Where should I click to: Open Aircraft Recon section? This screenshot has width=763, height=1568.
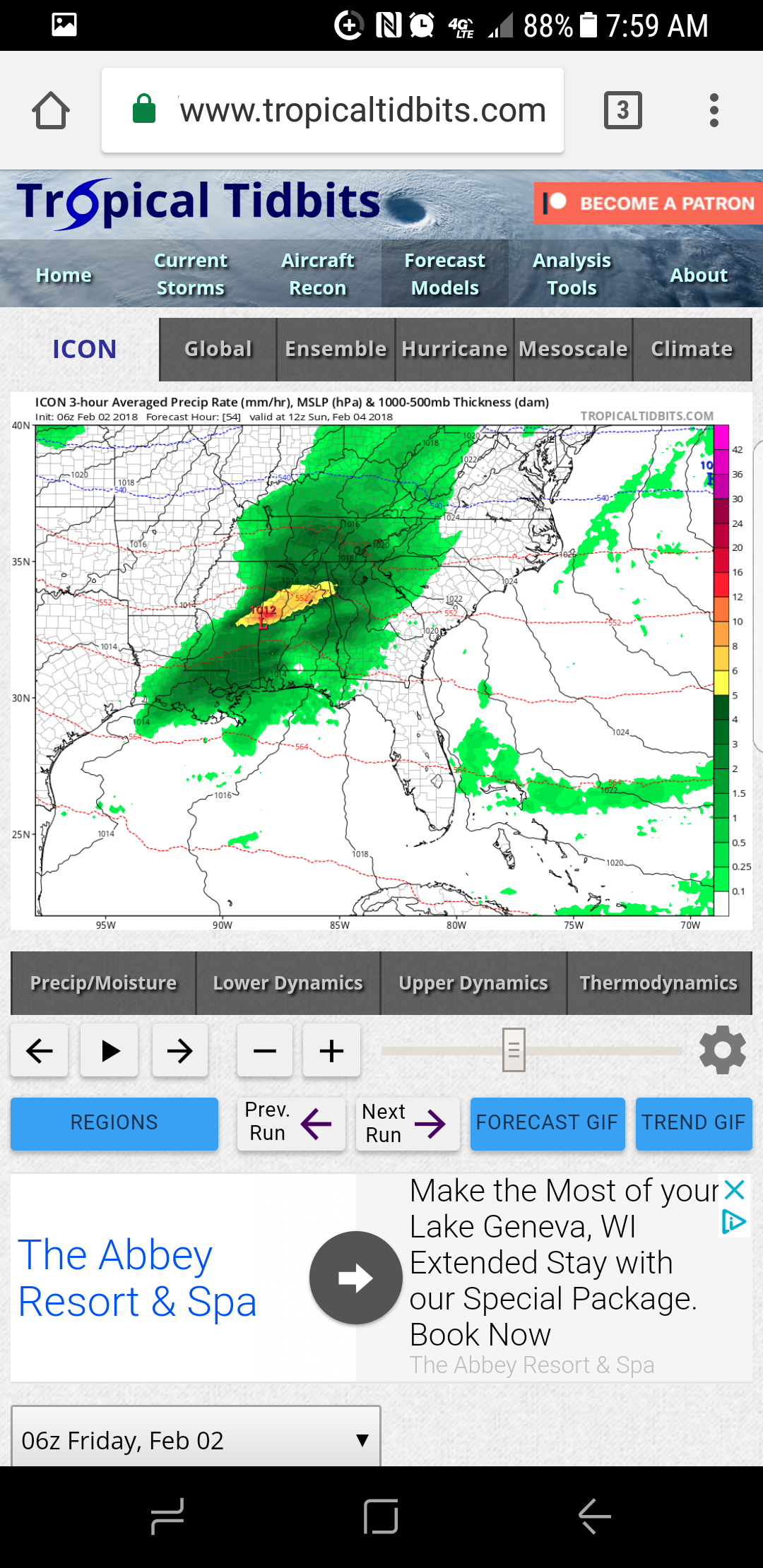[318, 274]
